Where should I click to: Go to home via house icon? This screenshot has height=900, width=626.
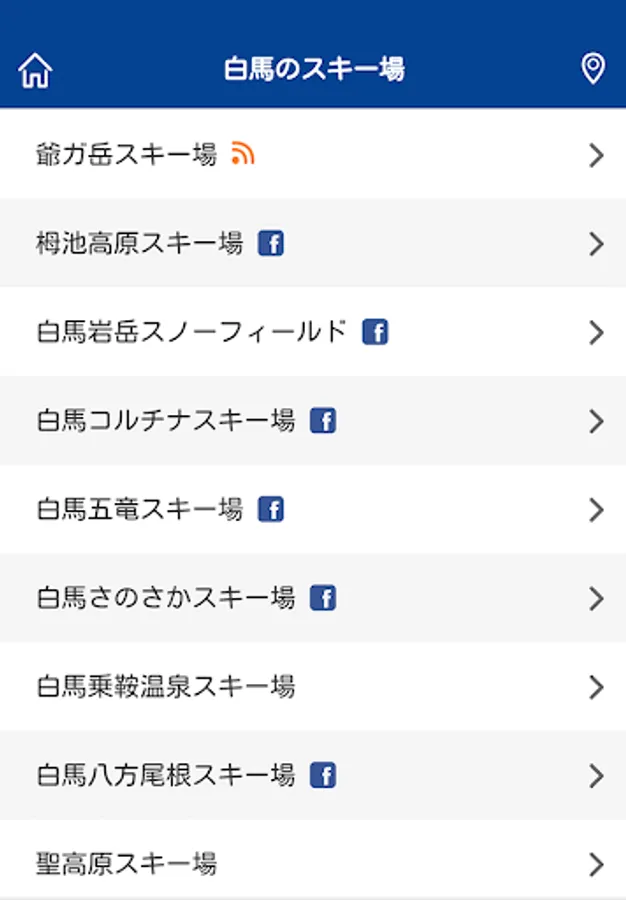35,70
